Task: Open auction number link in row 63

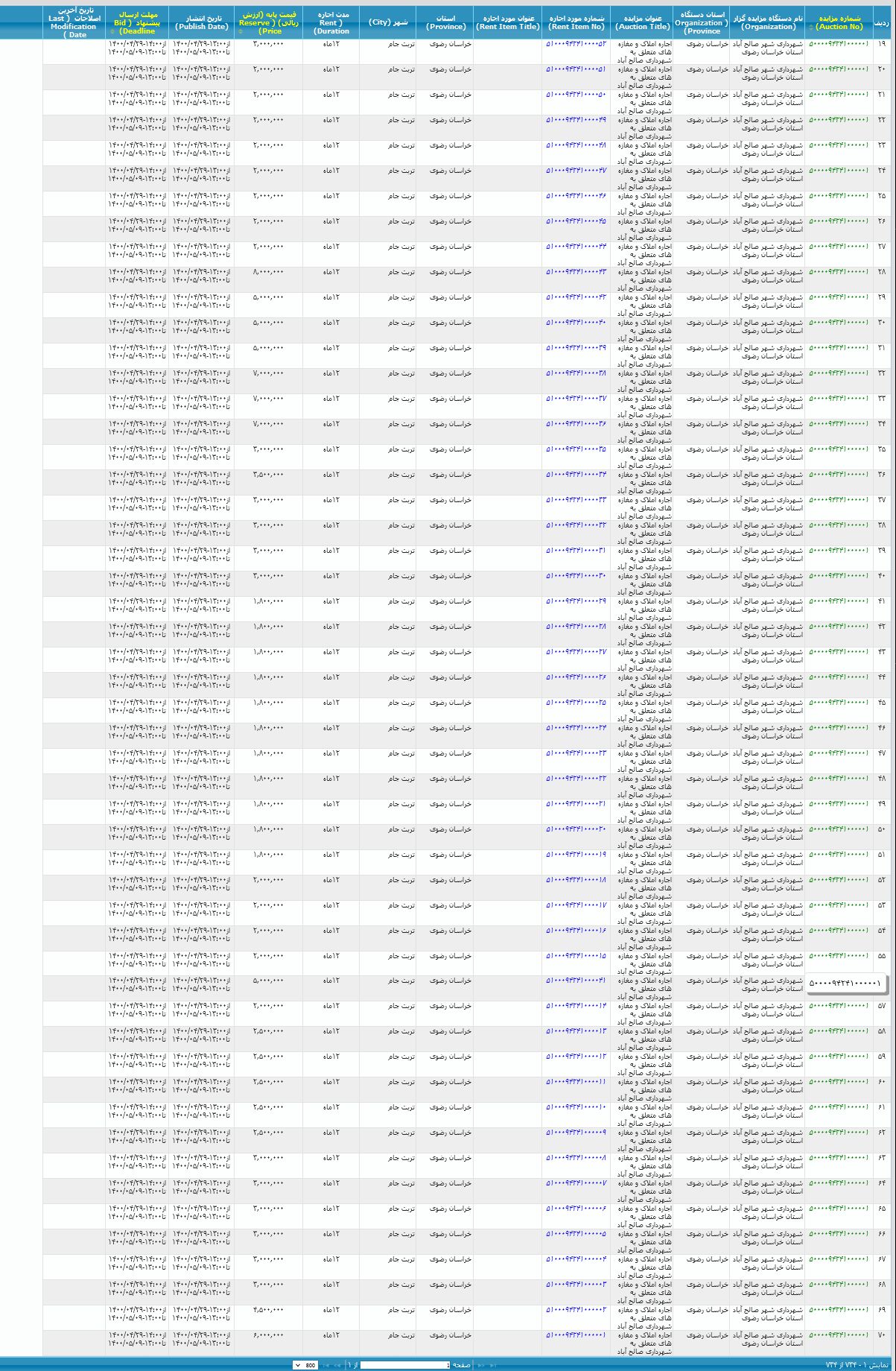Action: (839, 1158)
